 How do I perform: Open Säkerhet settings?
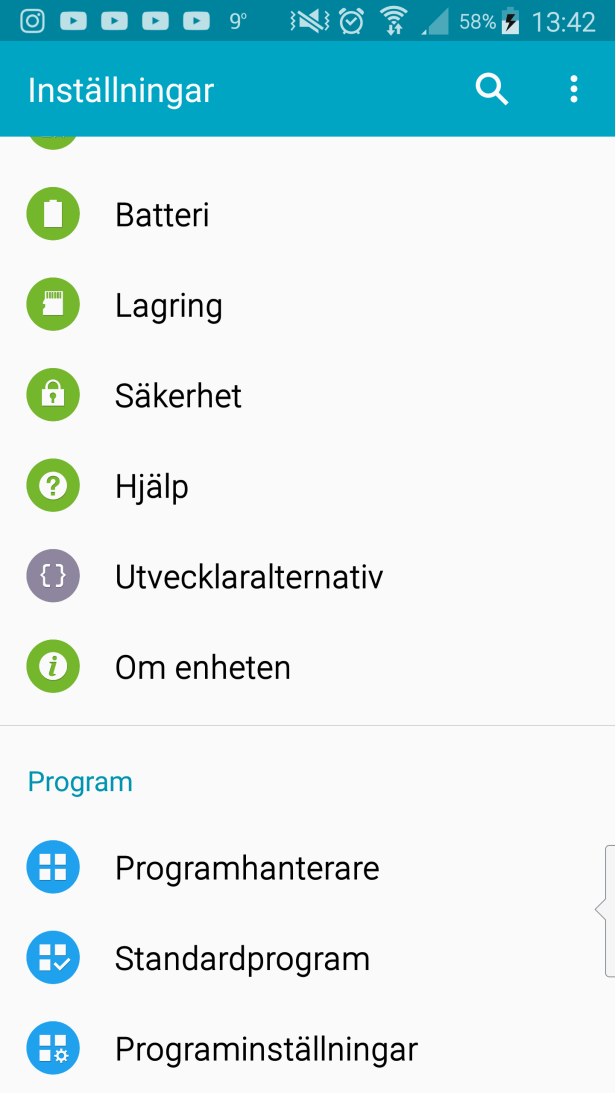178,396
